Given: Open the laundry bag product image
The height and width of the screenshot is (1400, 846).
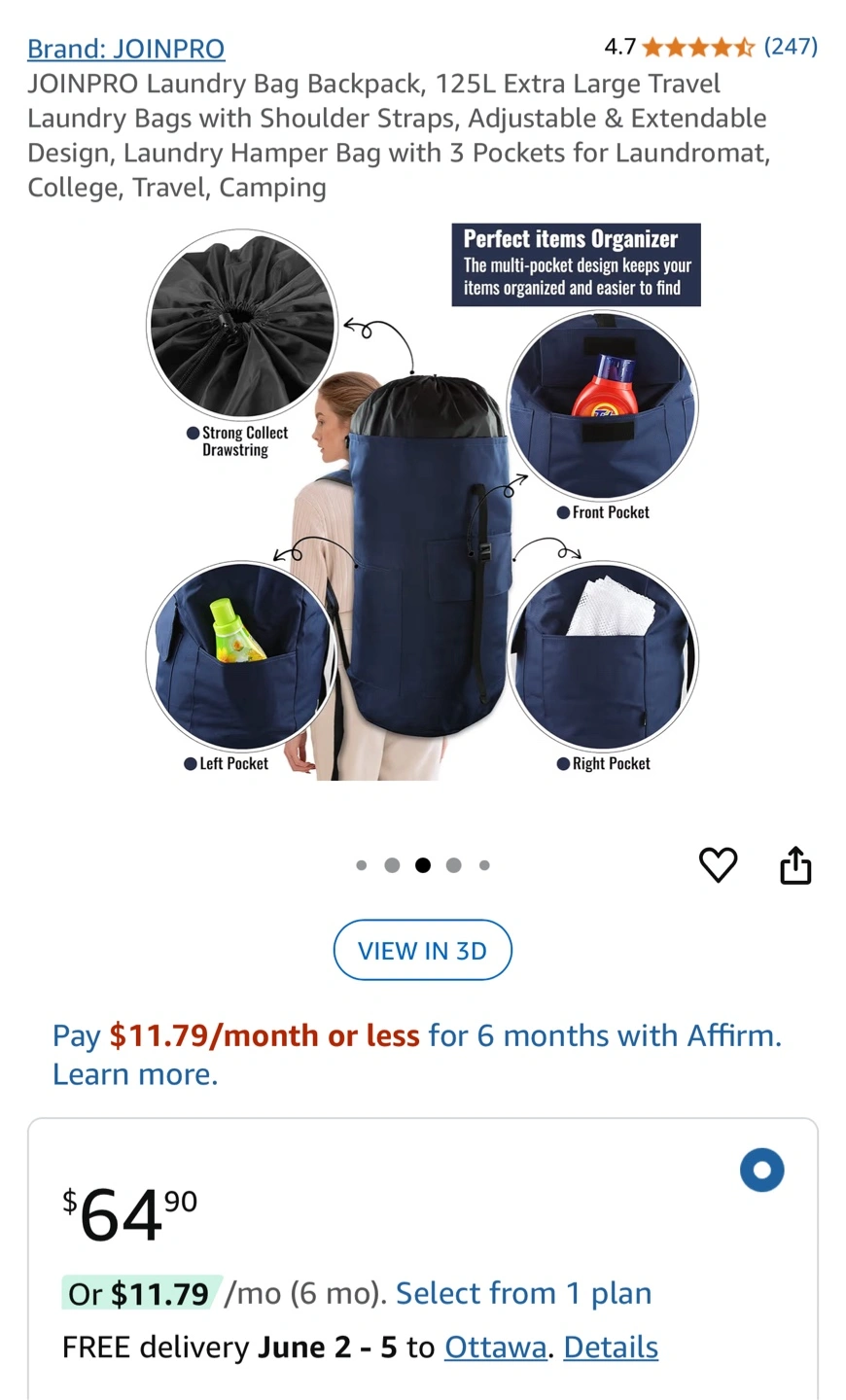Looking at the screenshot, I should click(x=422, y=502).
